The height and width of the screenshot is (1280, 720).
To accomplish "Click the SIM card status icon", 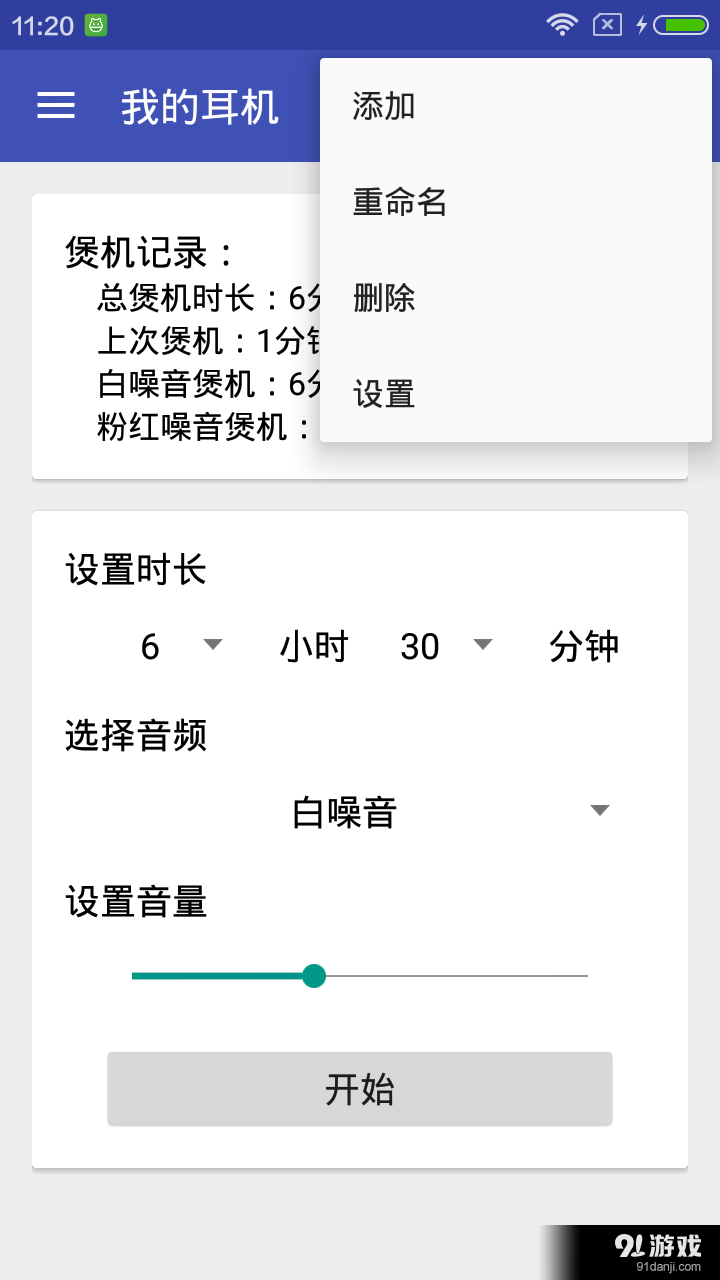I will click(x=606, y=24).
